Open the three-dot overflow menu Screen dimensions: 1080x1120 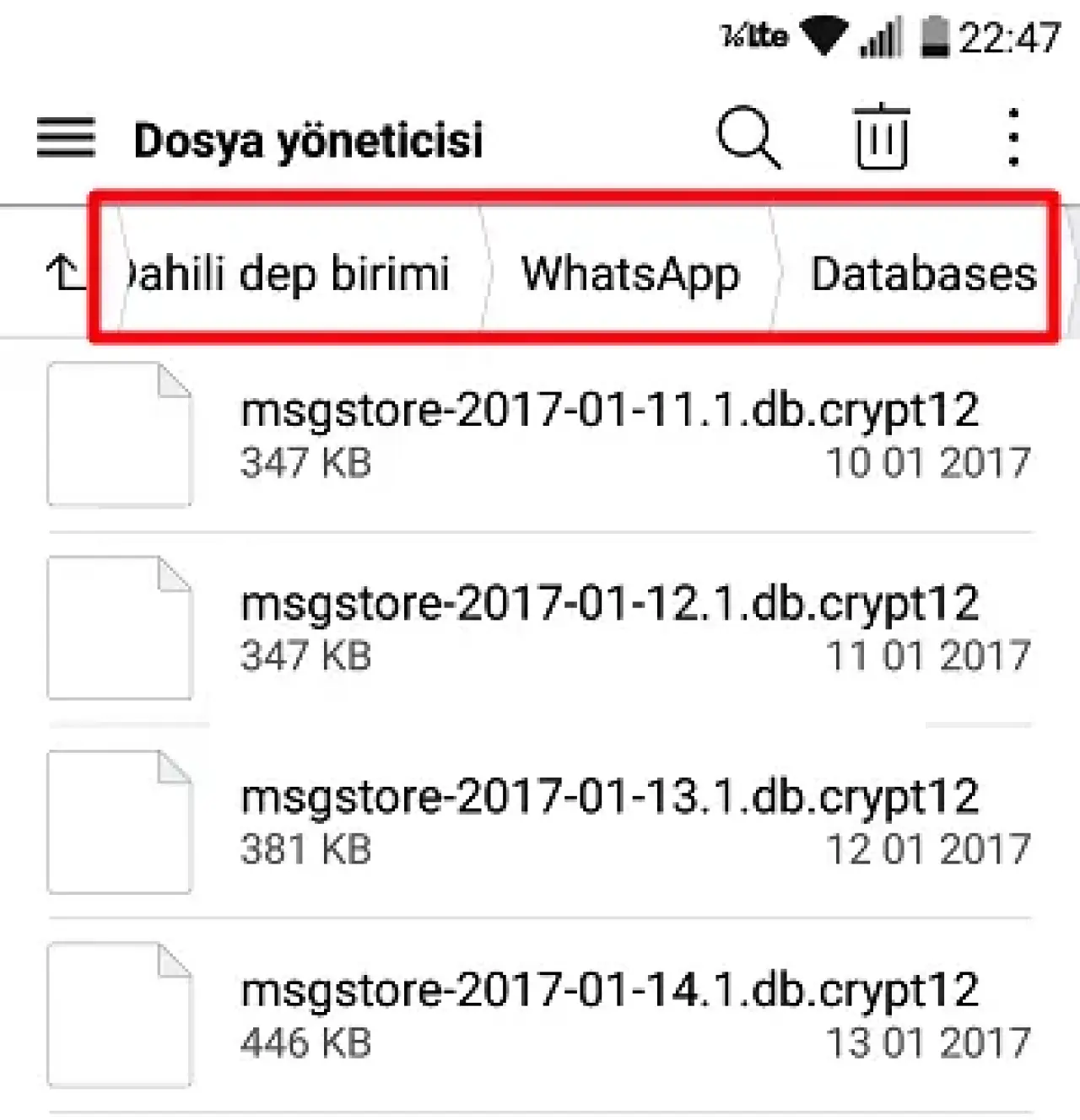[x=1013, y=137]
